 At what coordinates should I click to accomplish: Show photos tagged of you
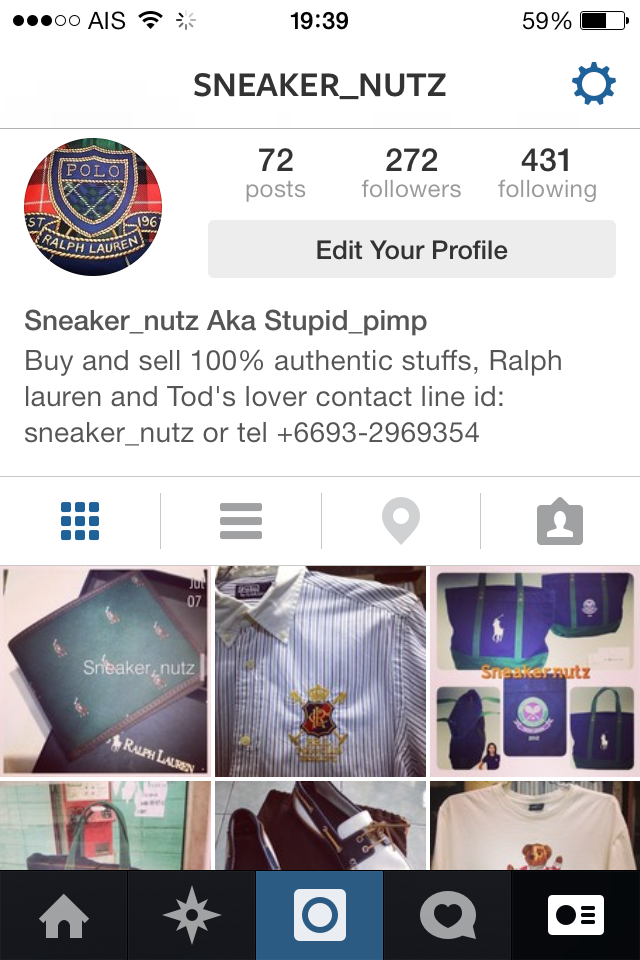pos(560,521)
